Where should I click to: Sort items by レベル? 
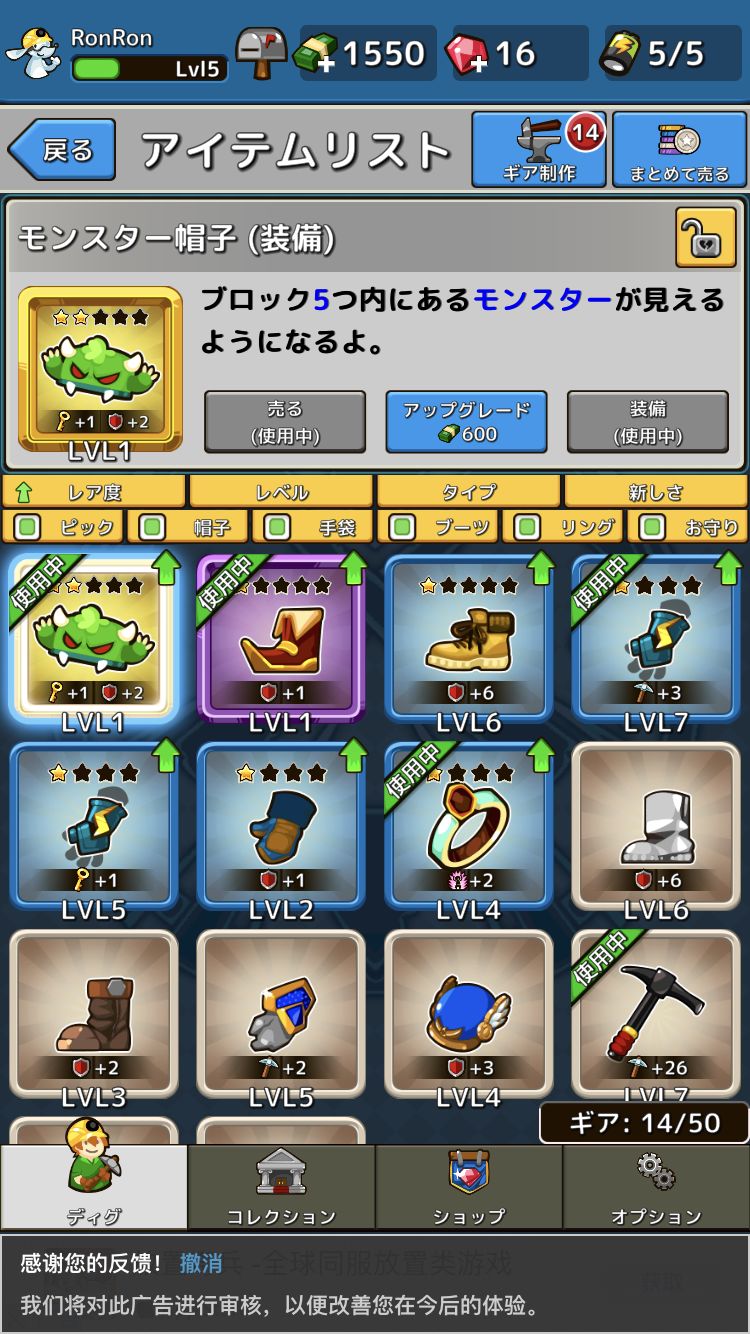(x=280, y=491)
